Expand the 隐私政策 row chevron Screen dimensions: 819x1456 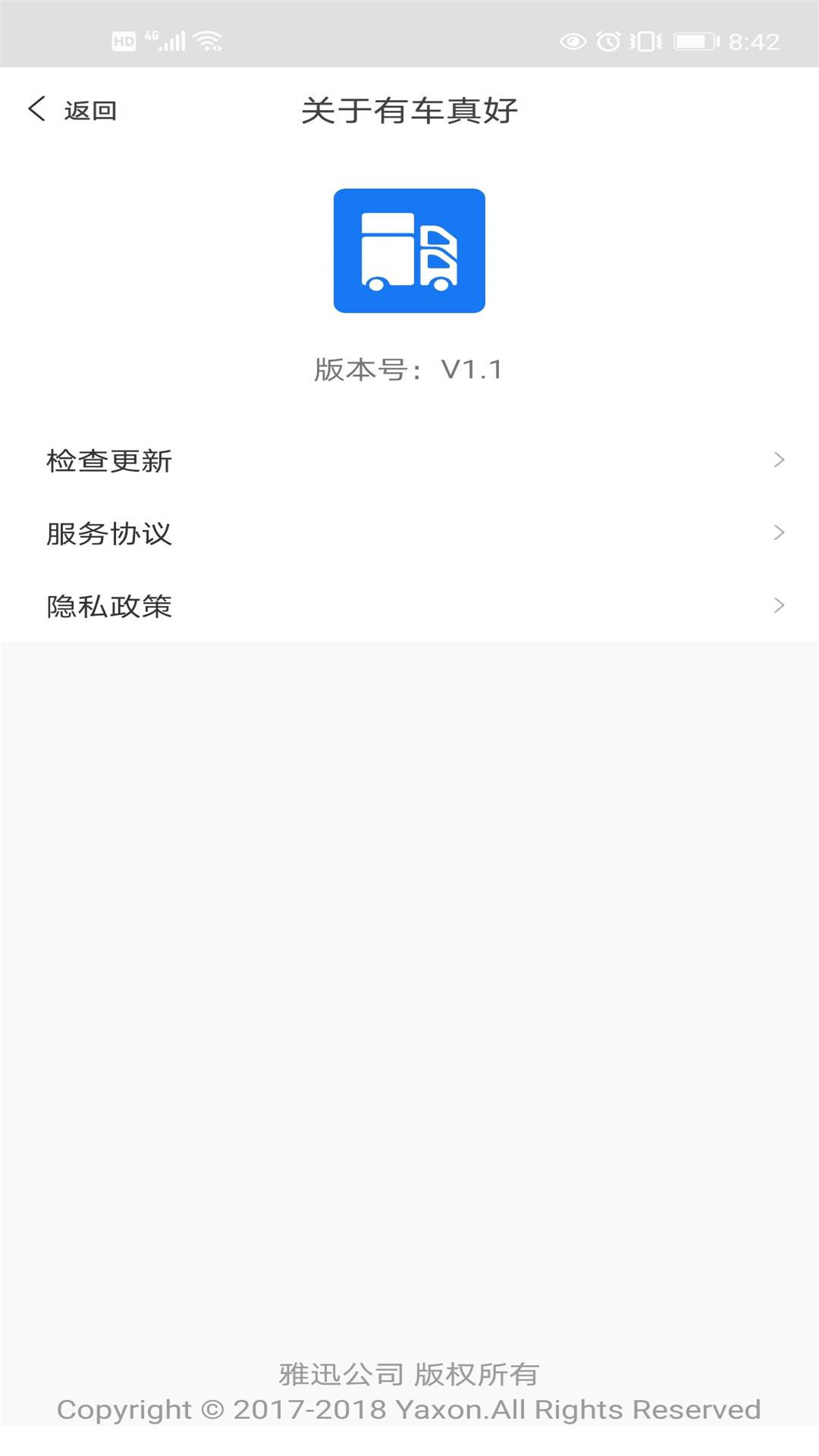tap(779, 606)
